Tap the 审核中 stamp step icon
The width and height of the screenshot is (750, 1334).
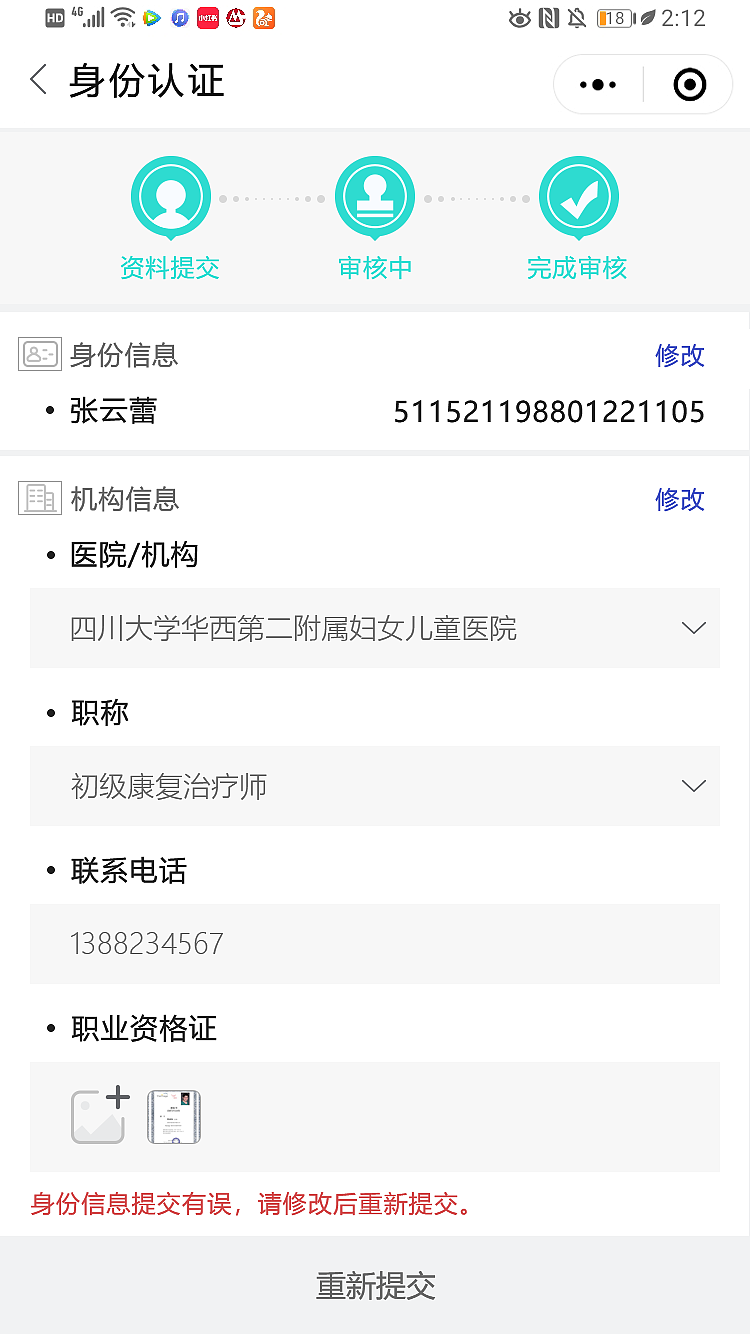pos(375,197)
